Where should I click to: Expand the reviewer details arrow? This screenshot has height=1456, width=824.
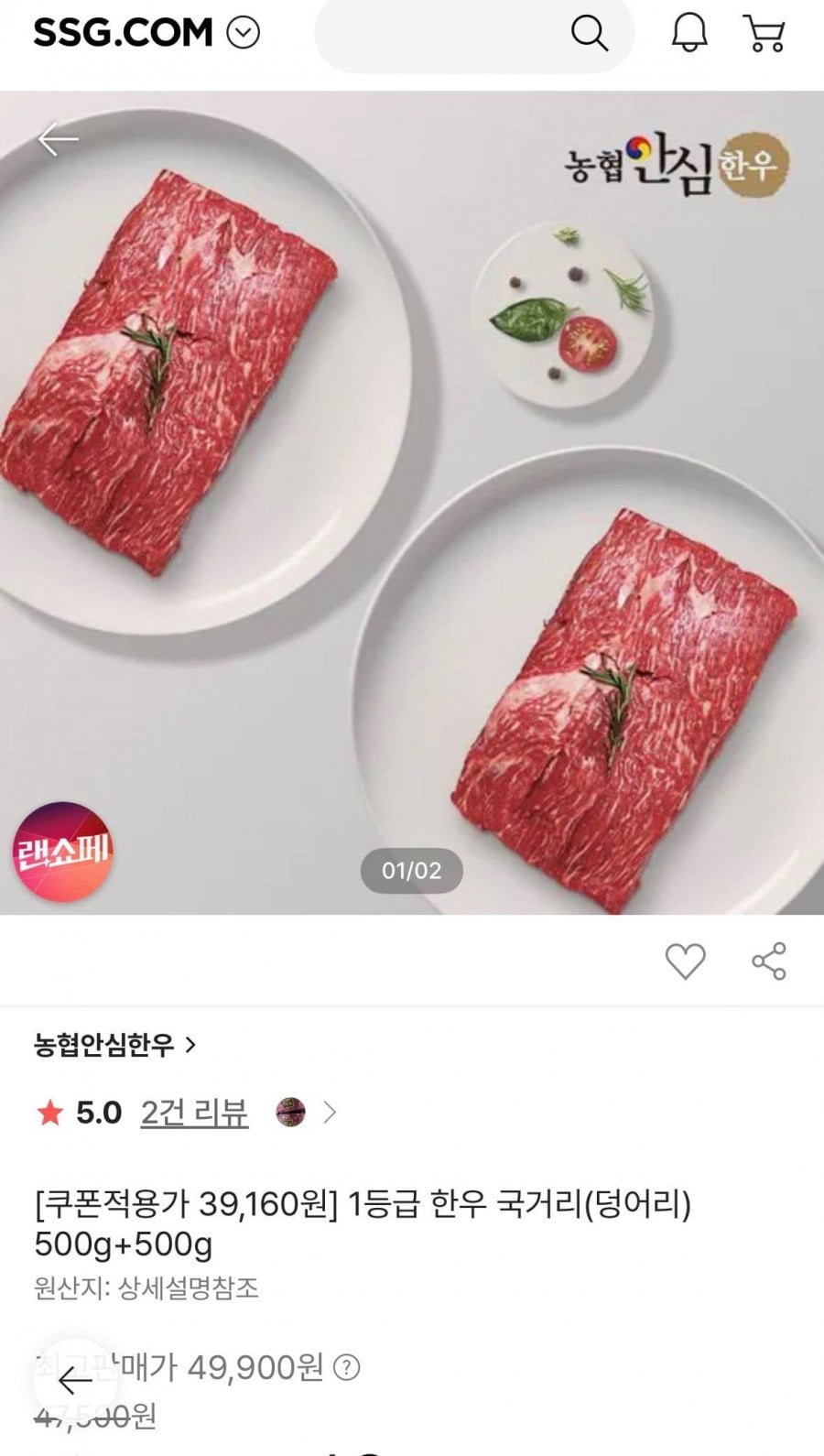pyautogui.click(x=328, y=1112)
